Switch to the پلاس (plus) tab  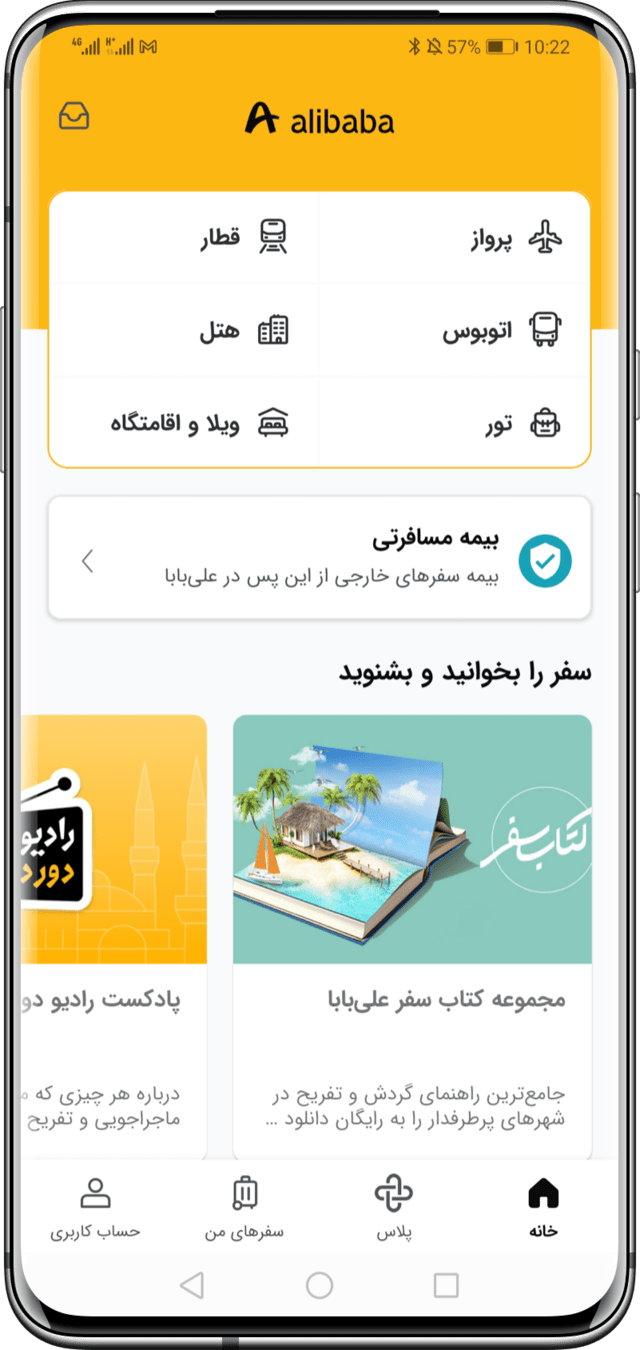[x=394, y=1207]
